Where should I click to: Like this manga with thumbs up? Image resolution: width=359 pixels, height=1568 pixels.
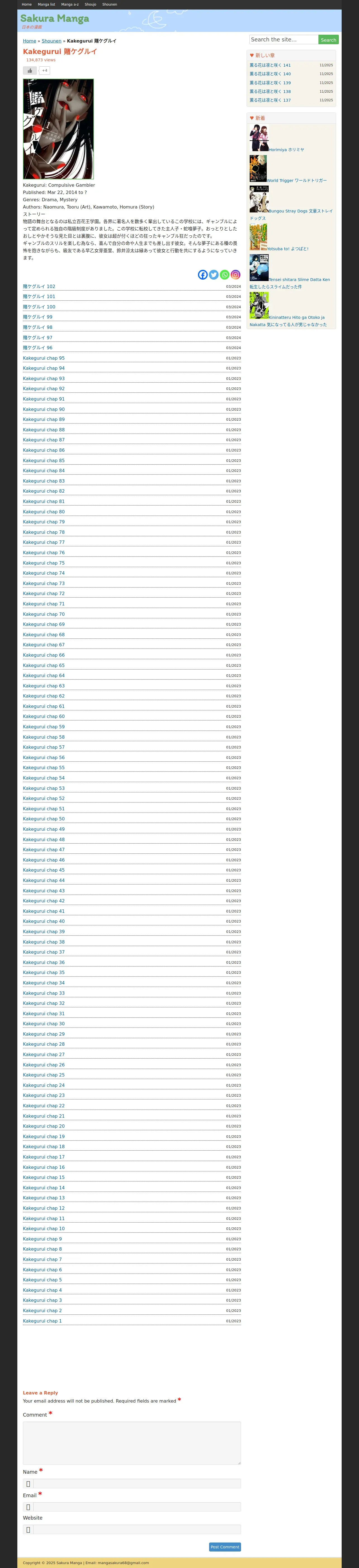click(30, 71)
